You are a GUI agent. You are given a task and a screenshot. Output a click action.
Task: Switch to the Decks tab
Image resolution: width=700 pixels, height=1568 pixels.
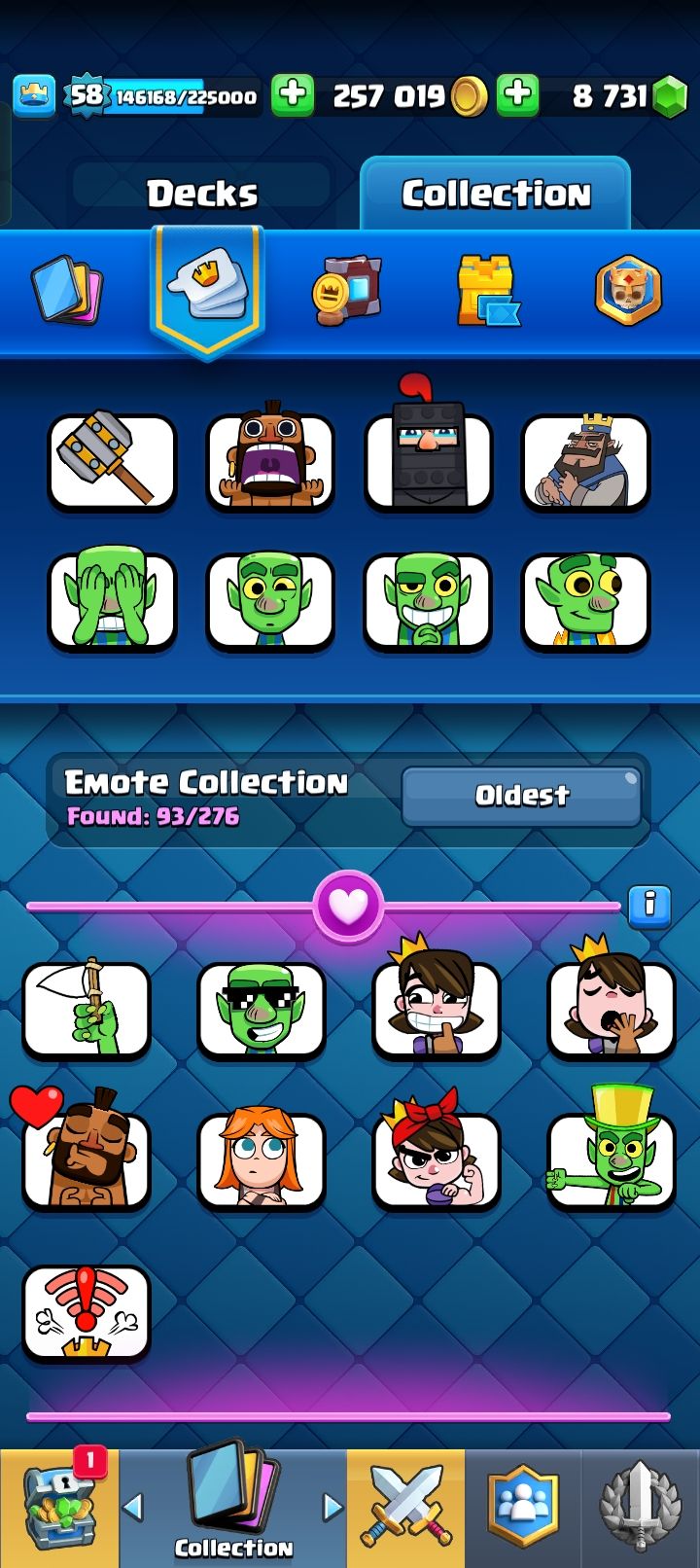click(202, 193)
